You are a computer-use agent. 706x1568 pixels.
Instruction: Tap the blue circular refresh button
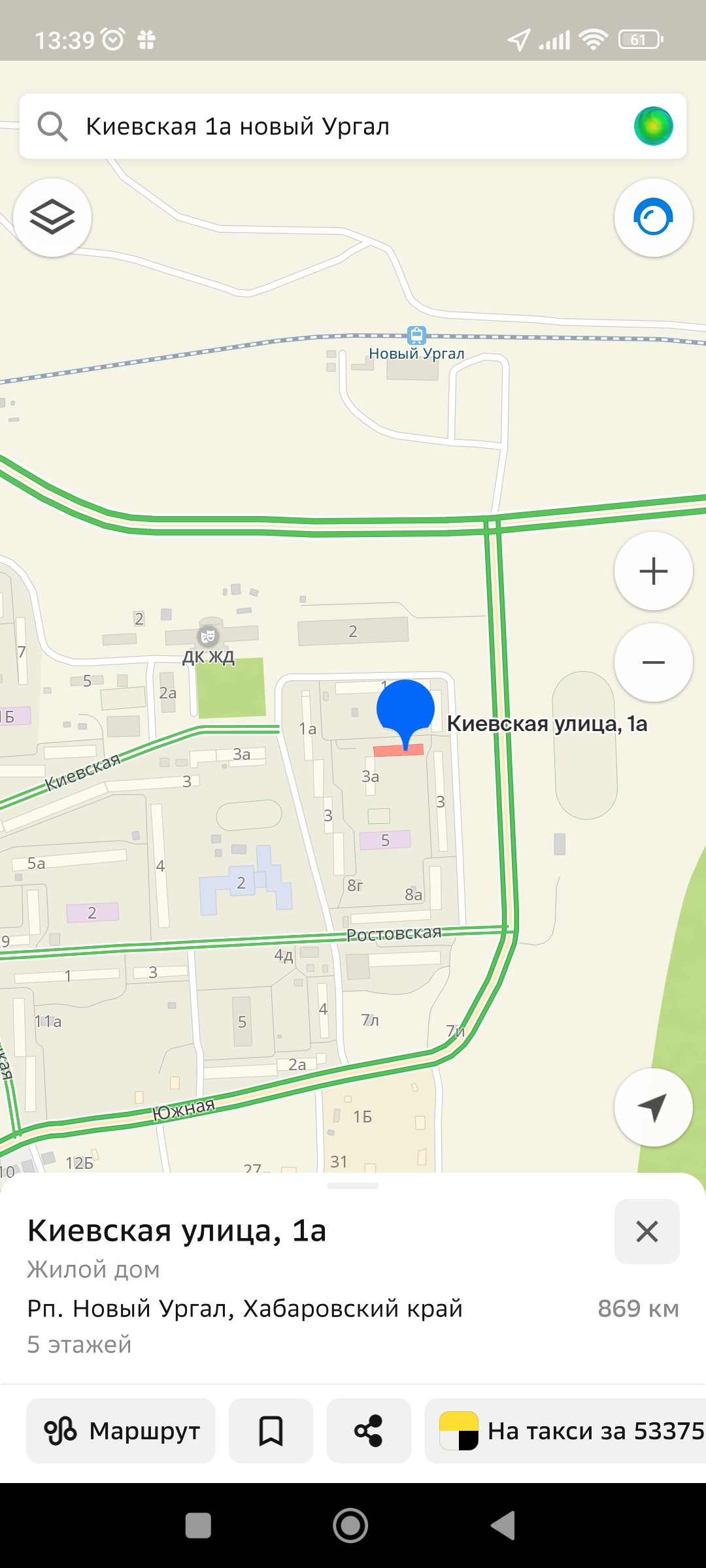pyautogui.click(x=653, y=218)
